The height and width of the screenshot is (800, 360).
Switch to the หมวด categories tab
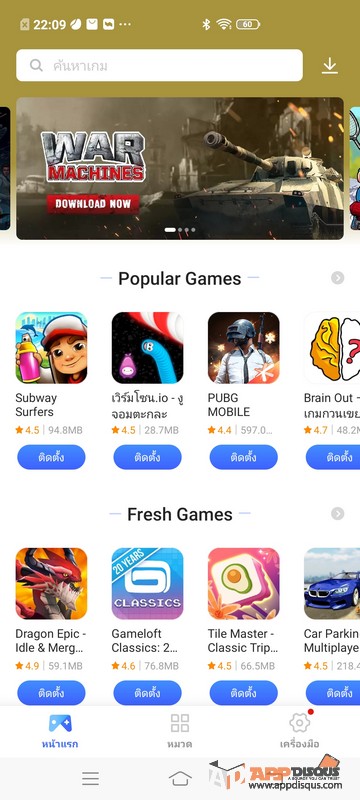179,731
